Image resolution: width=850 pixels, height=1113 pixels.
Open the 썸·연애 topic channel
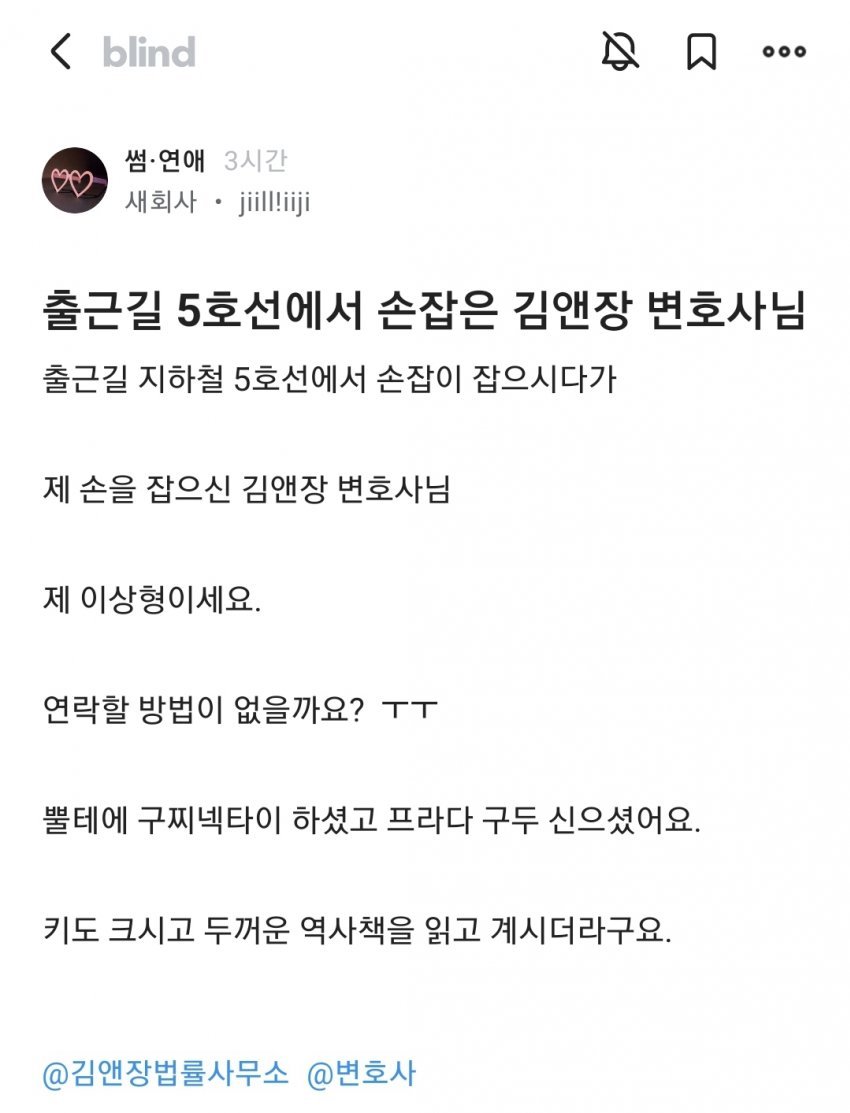point(166,161)
